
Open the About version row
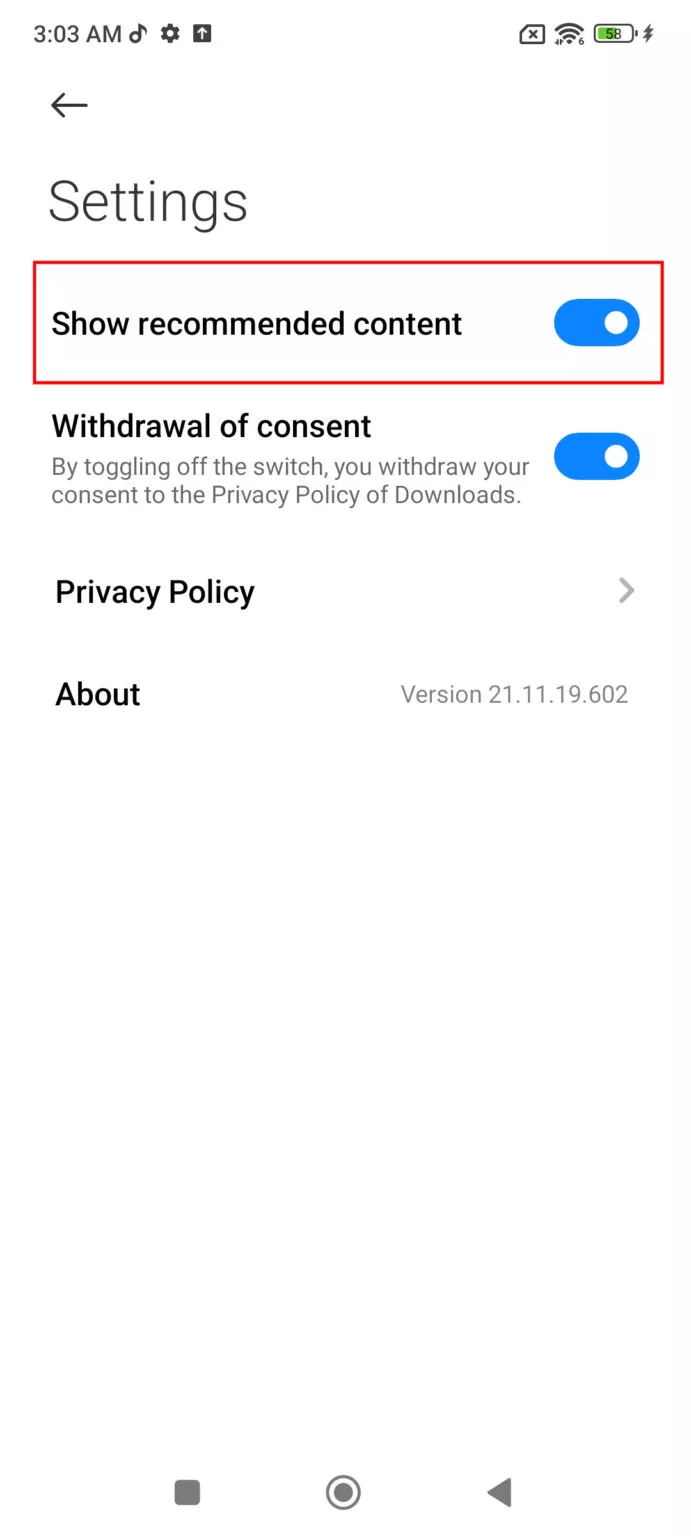click(x=345, y=694)
